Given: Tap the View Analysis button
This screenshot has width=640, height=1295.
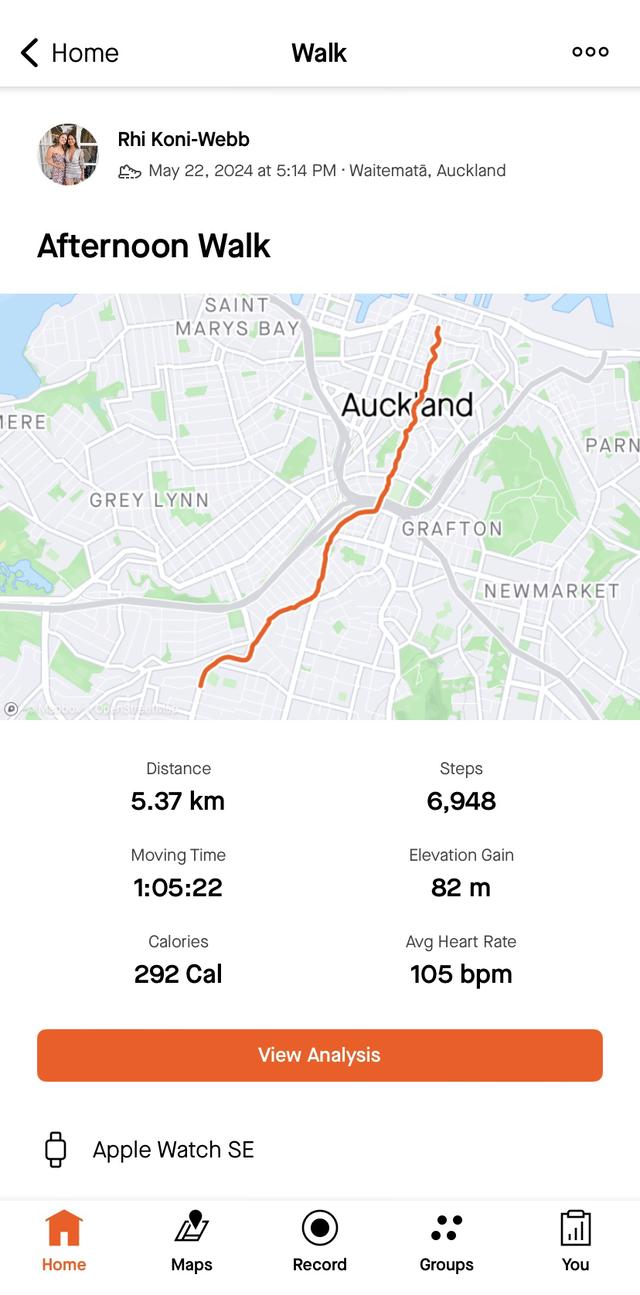Looking at the screenshot, I should point(320,1055).
